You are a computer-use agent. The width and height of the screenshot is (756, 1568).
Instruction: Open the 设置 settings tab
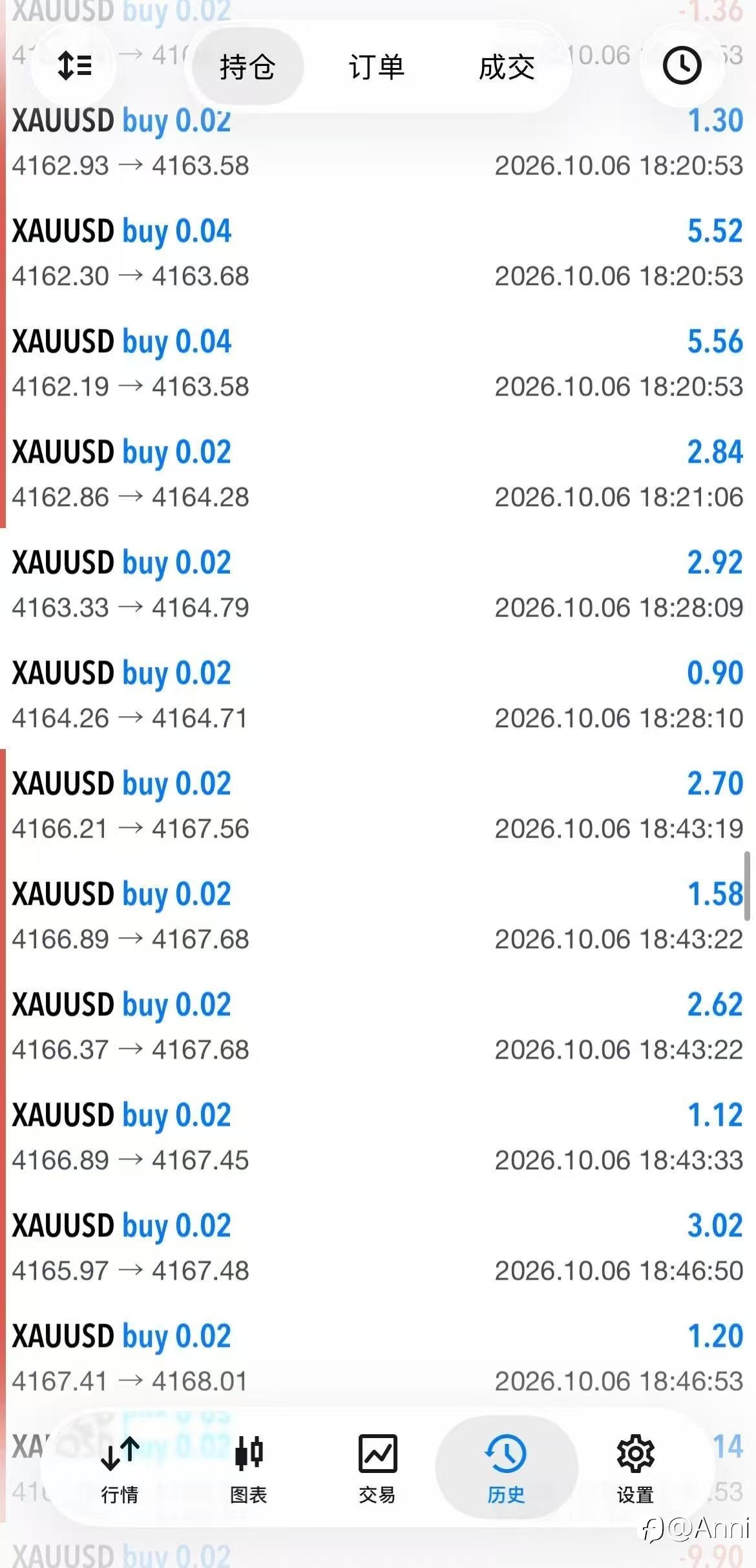tap(635, 1468)
